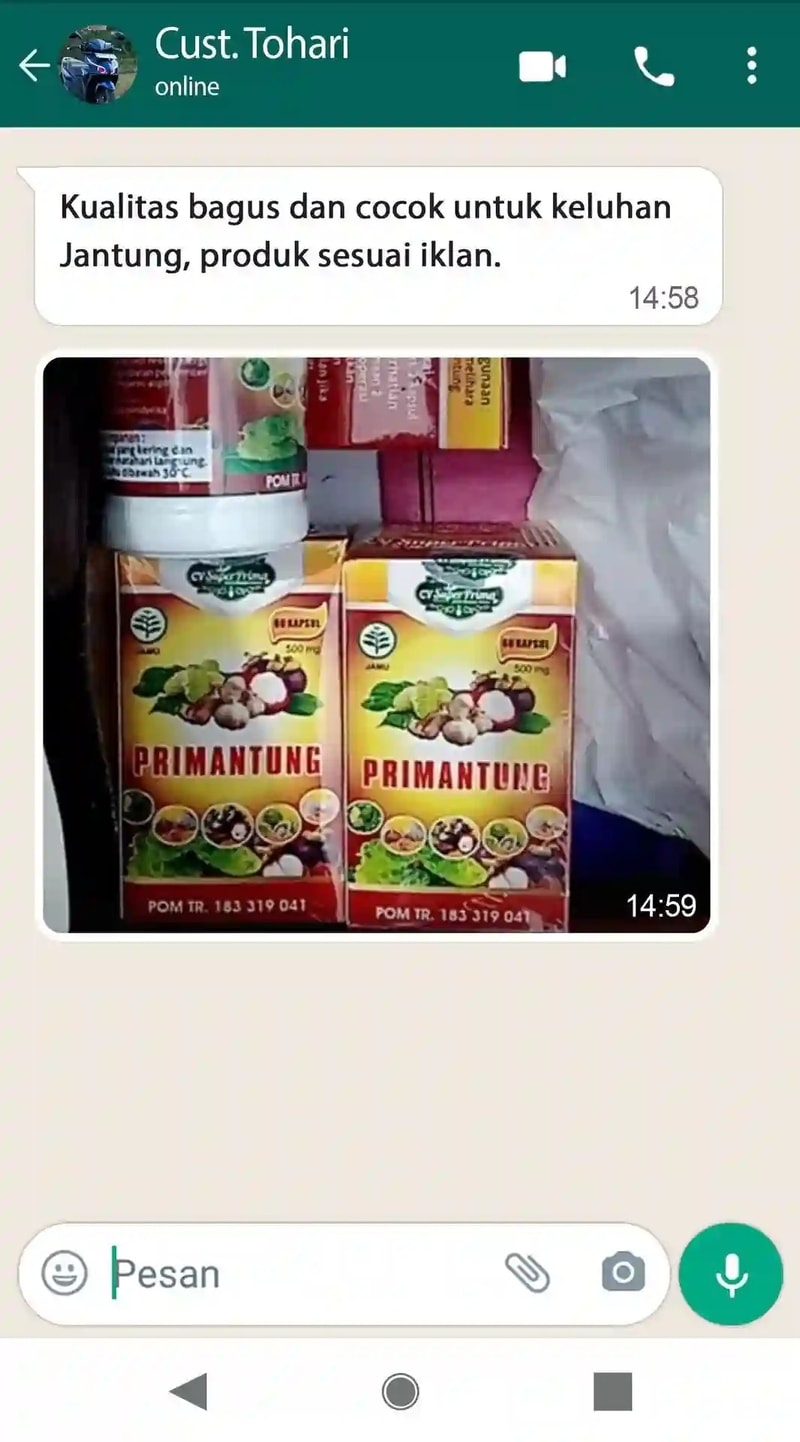The width and height of the screenshot is (800, 1442).
Task: Attach a file with the paperclip
Action: pyautogui.click(x=528, y=1273)
